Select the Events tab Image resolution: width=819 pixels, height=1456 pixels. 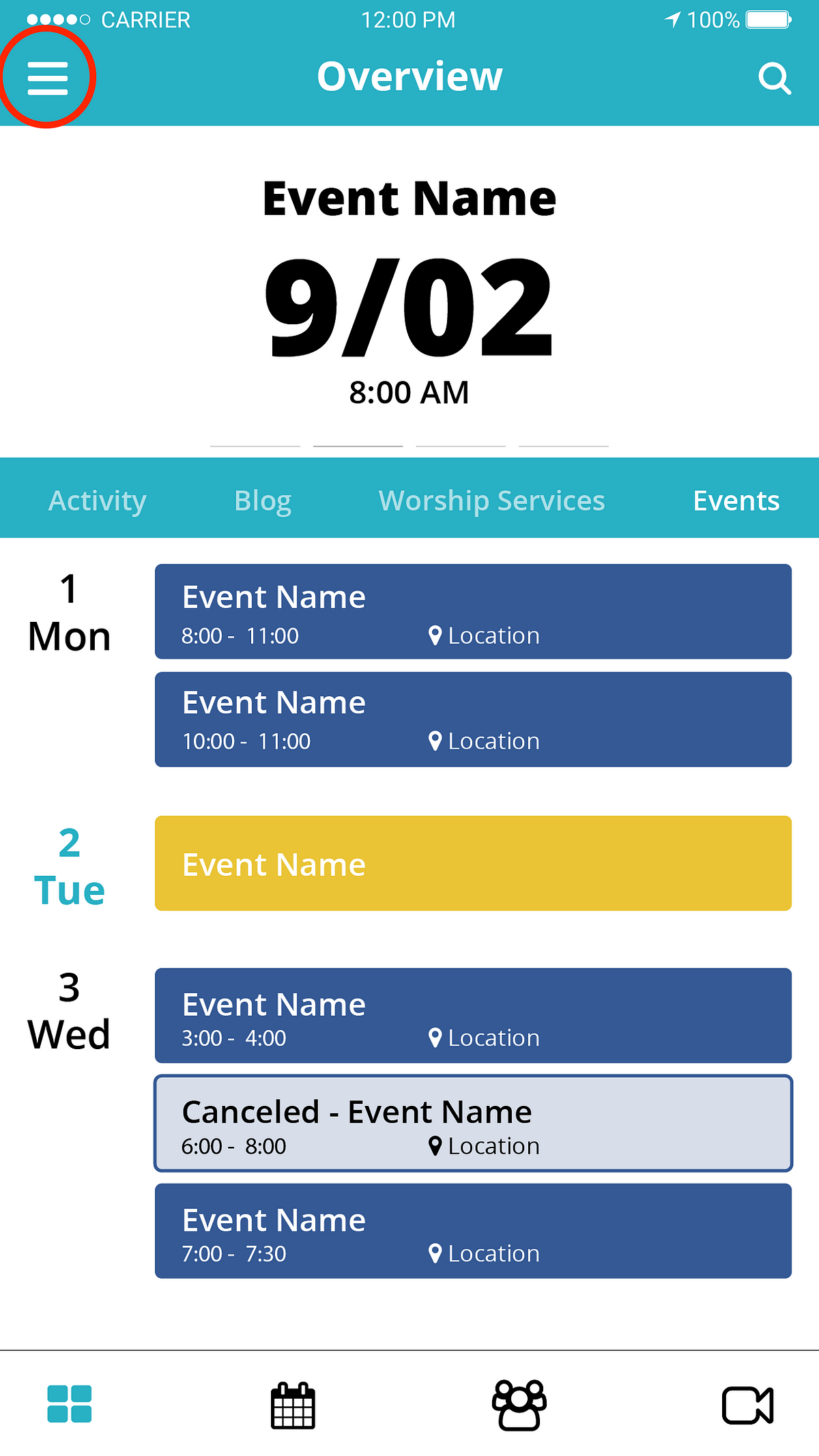[x=736, y=500]
